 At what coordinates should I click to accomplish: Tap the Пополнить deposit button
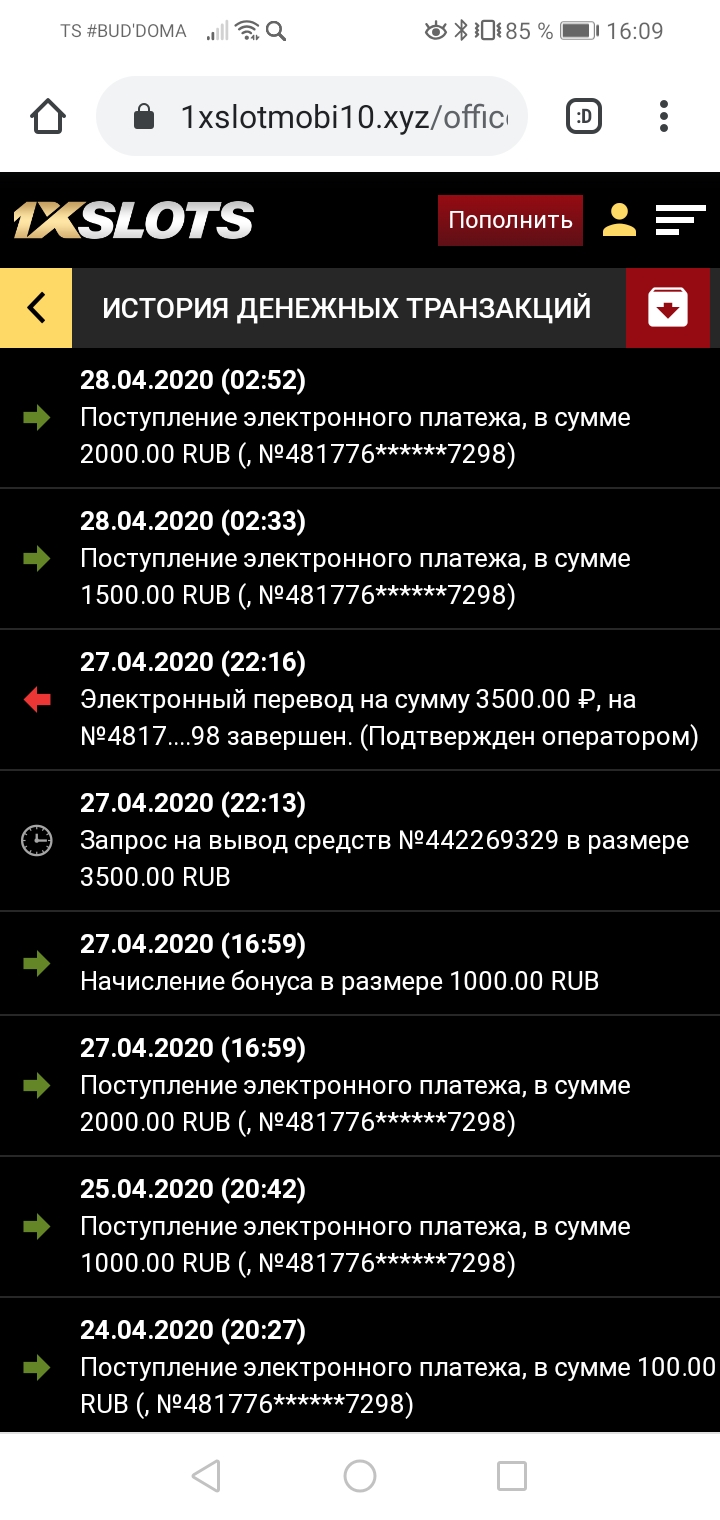[510, 220]
